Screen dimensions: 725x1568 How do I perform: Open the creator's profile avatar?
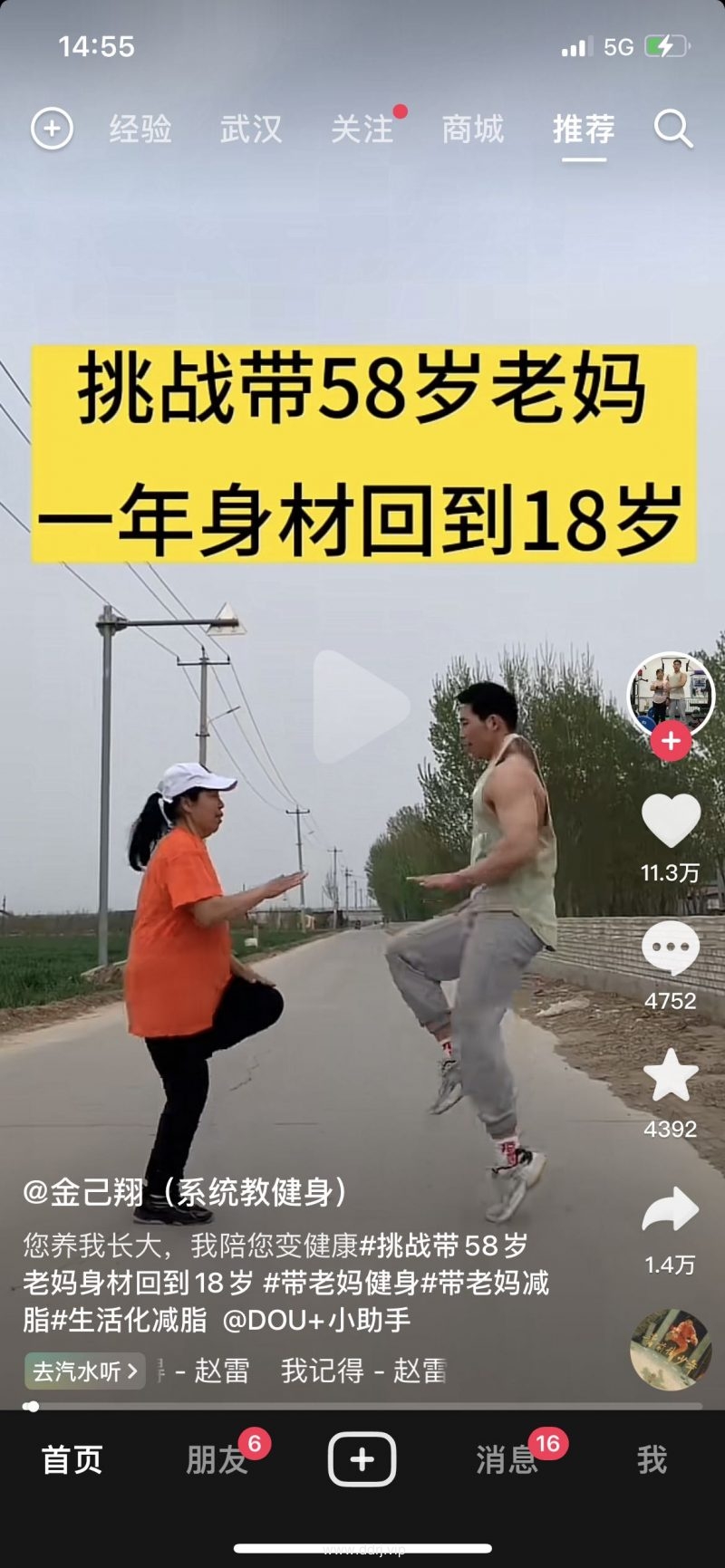click(671, 695)
